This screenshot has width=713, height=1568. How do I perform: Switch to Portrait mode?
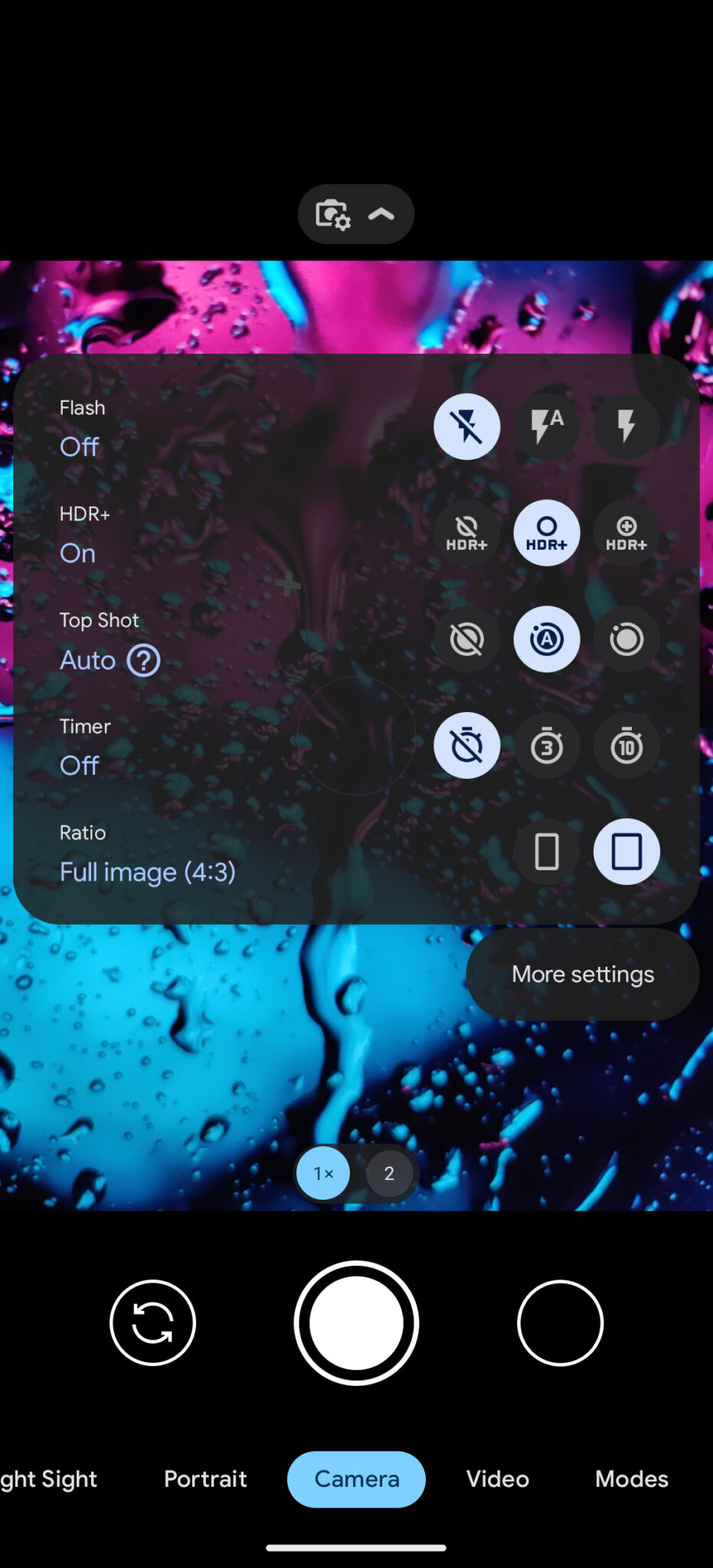coord(205,1478)
